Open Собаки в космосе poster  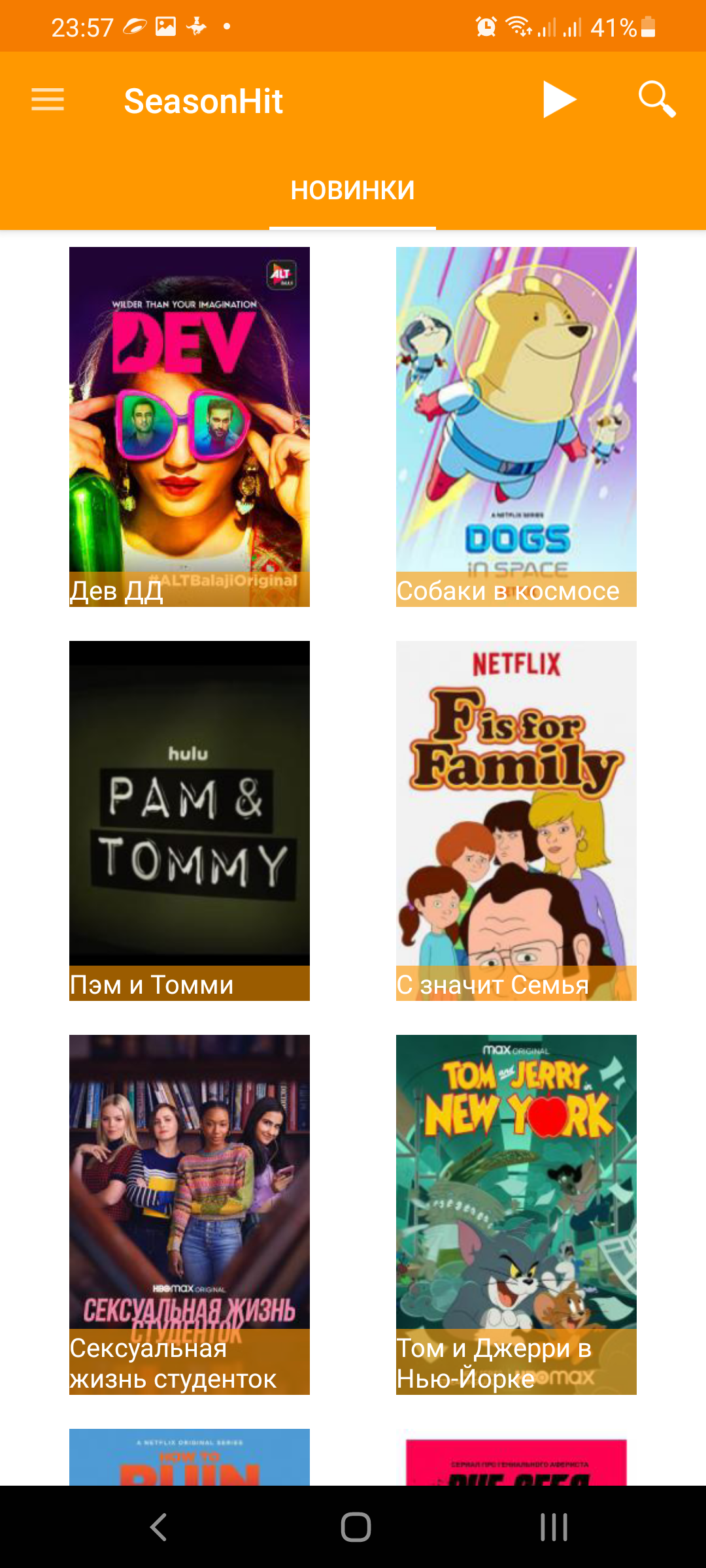tap(516, 426)
